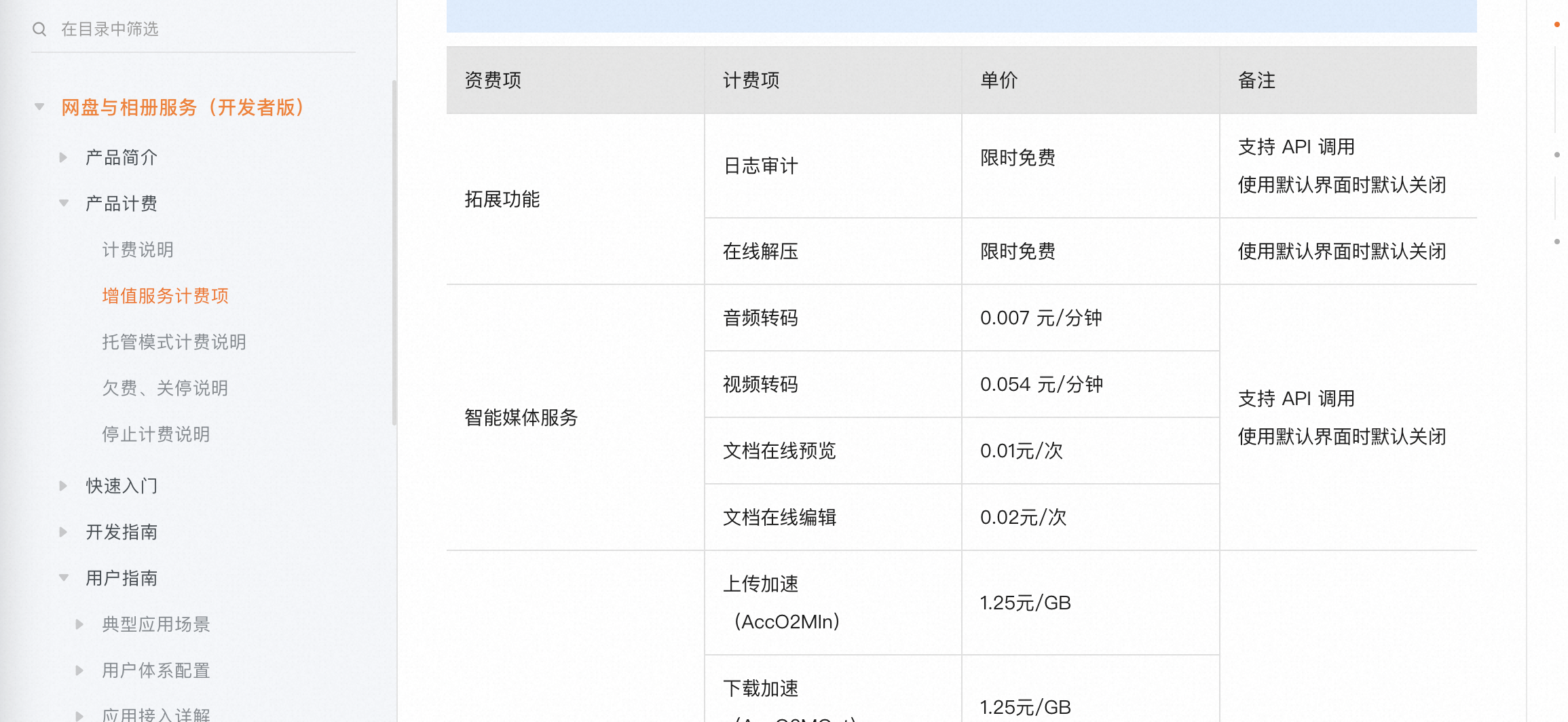Collapse the 产品计费 section
Screen dimensions: 1568x722
click(x=63, y=204)
